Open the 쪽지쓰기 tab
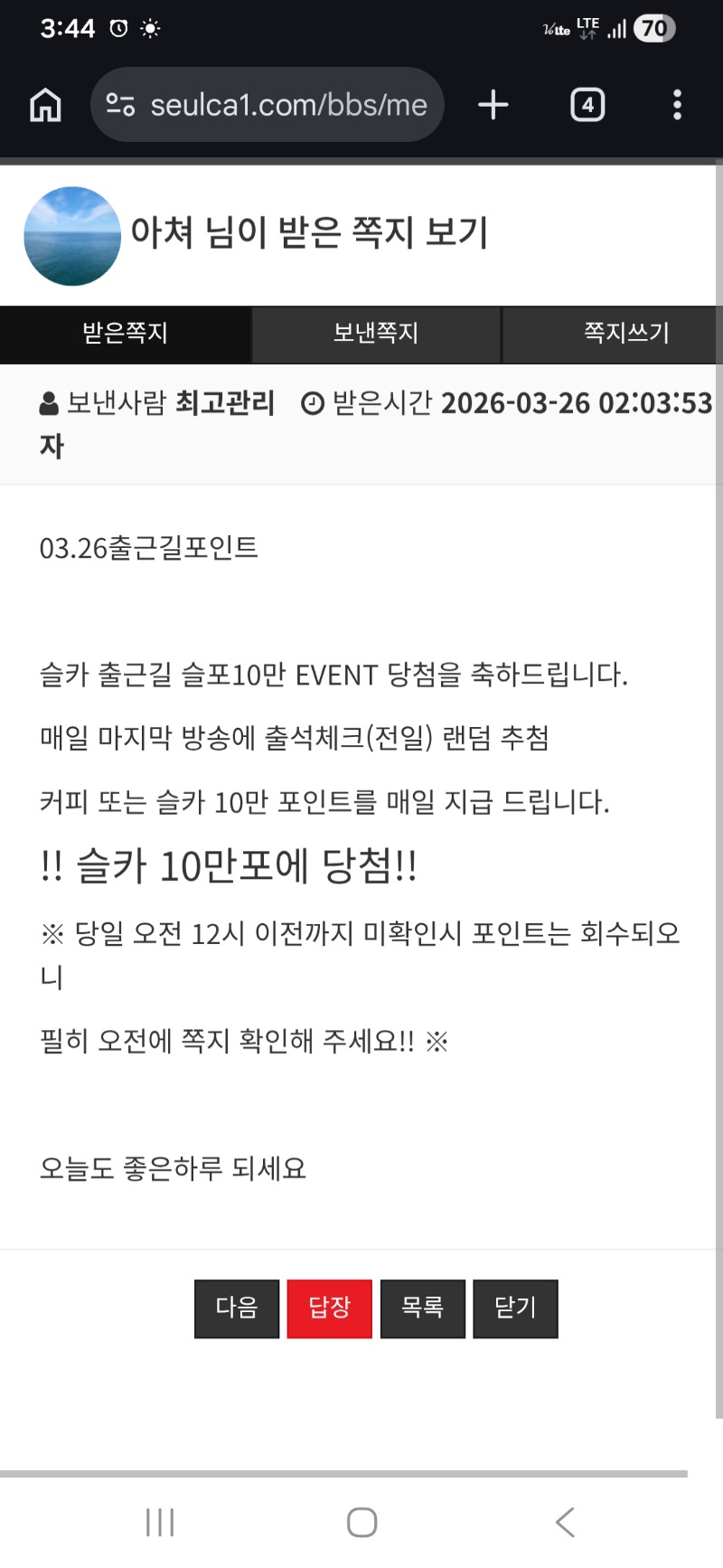The width and height of the screenshot is (723, 1568). [625, 334]
